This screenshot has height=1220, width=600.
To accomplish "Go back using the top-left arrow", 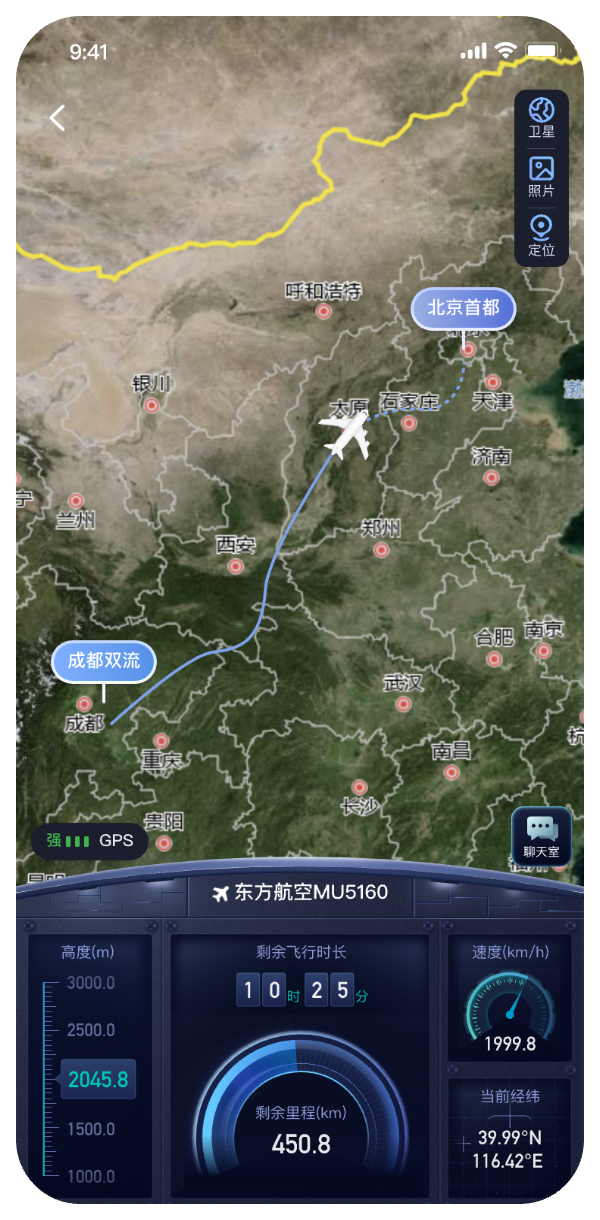I will point(57,118).
